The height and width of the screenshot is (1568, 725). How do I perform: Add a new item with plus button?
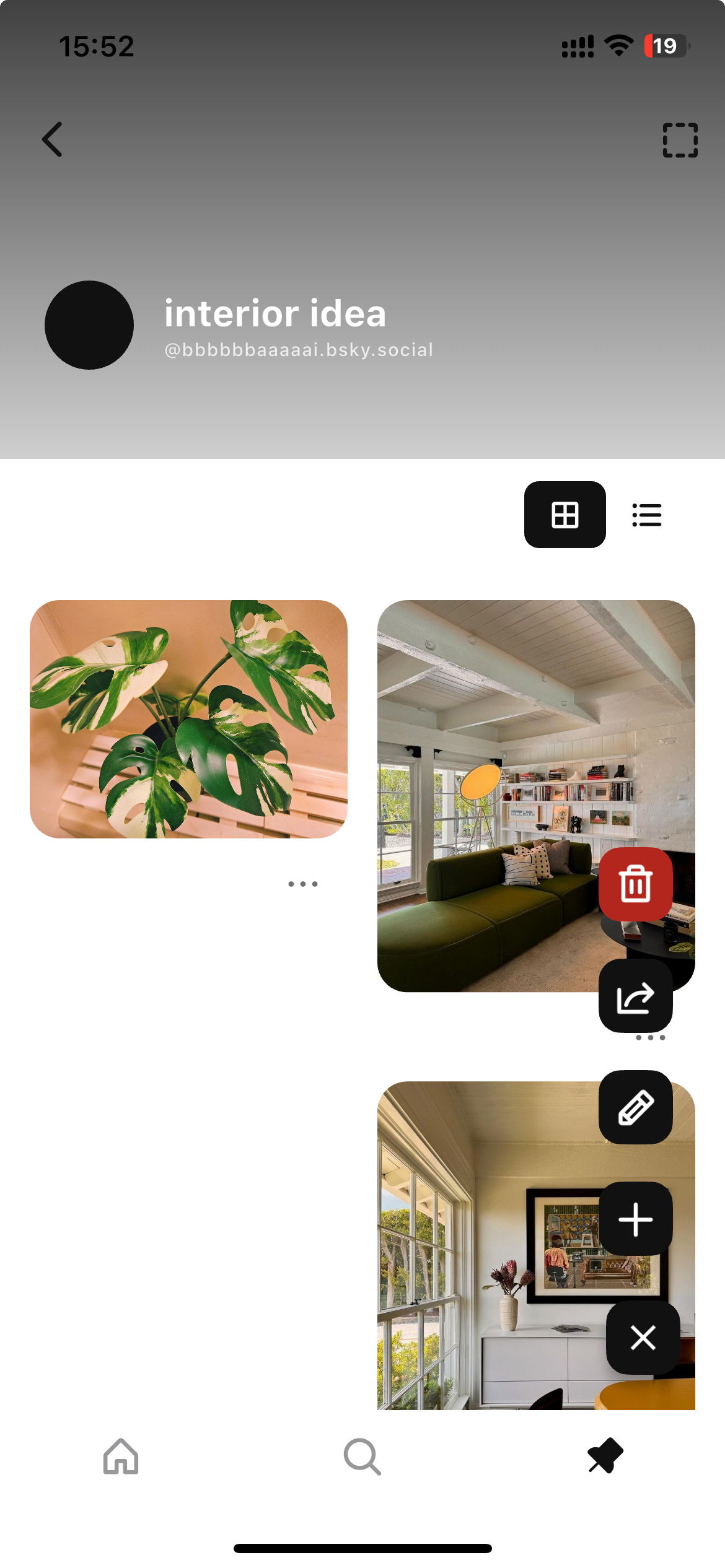(x=635, y=1219)
